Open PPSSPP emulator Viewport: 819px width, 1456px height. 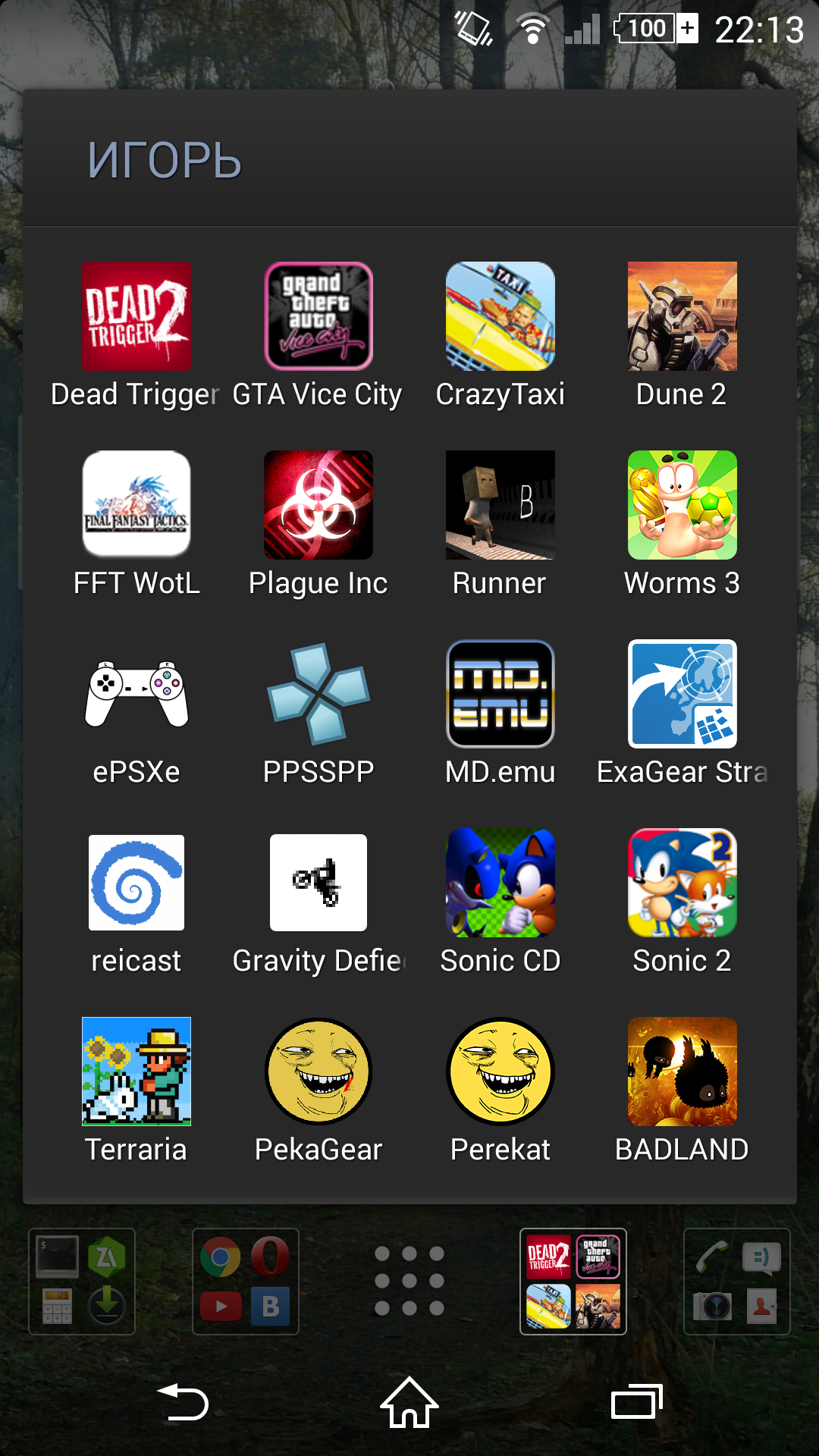[x=318, y=694]
